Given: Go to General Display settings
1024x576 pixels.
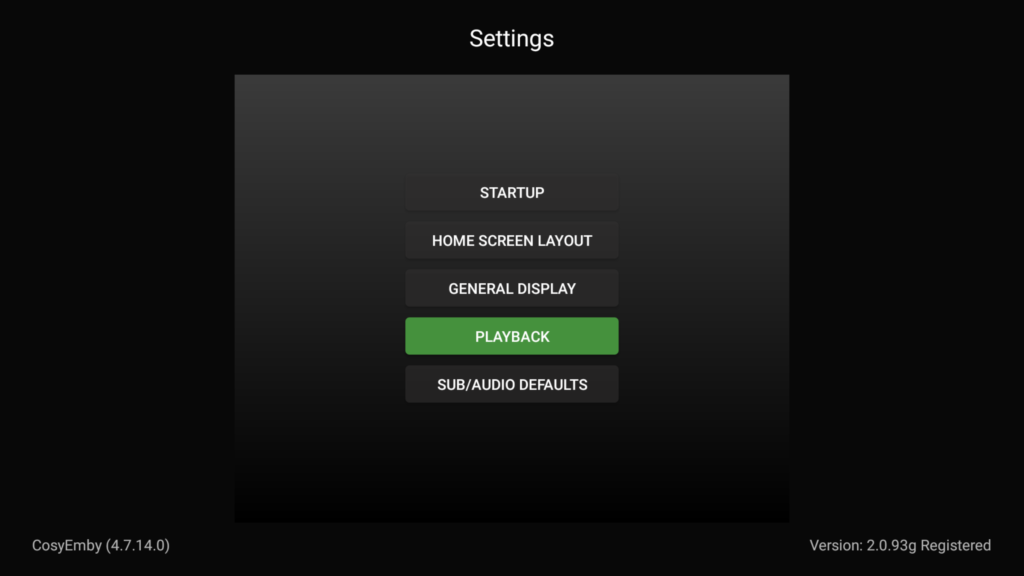Looking at the screenshot, I should (x=511, y=288).
